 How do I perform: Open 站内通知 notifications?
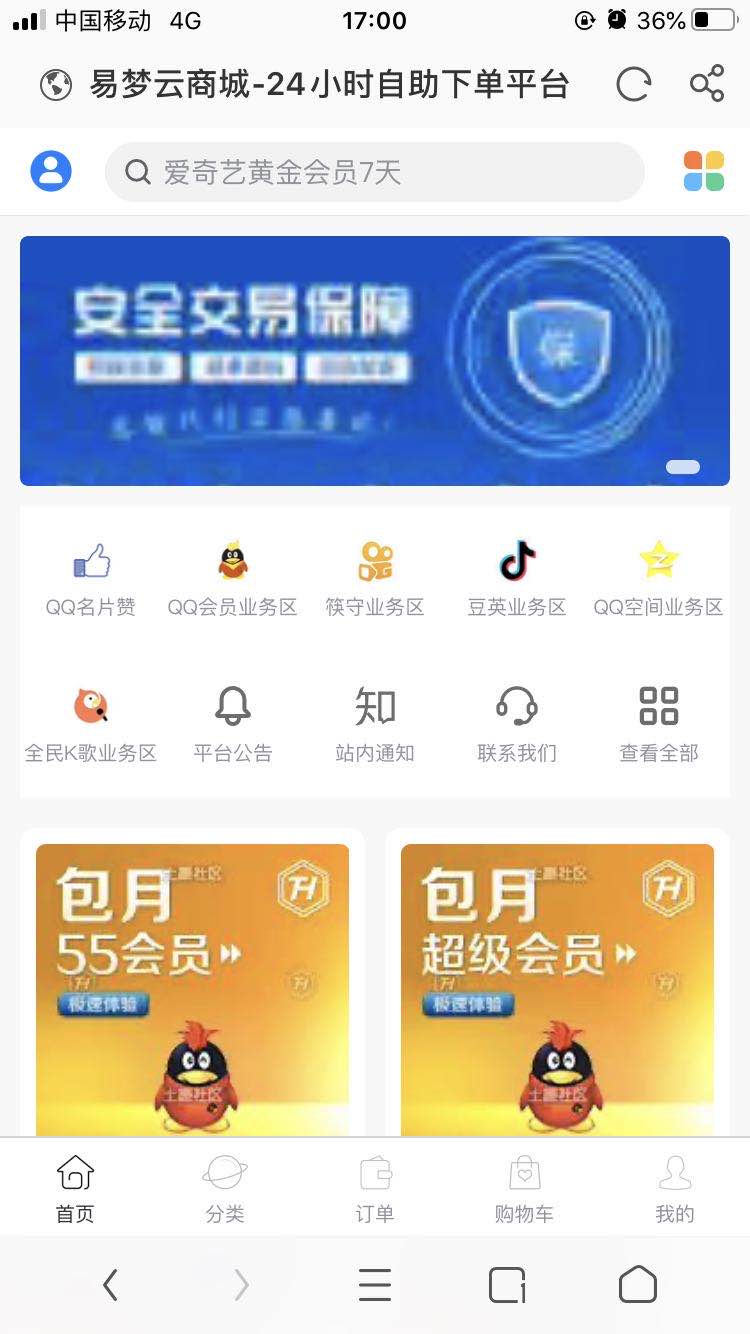click(x=375, y=724)
